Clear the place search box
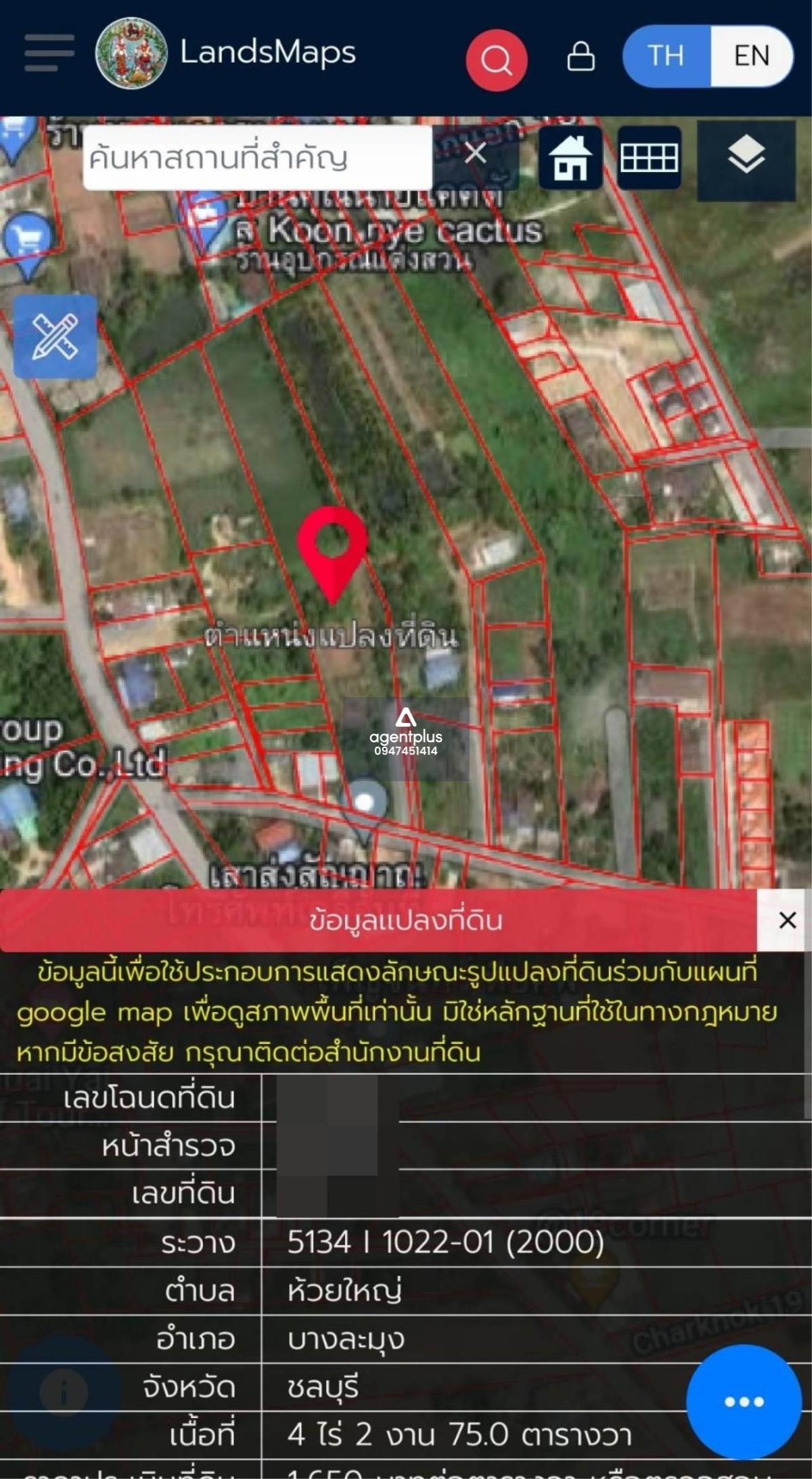Image resolution: width=812 pixels, height=1479 pixels. click(x=475, y=154)
